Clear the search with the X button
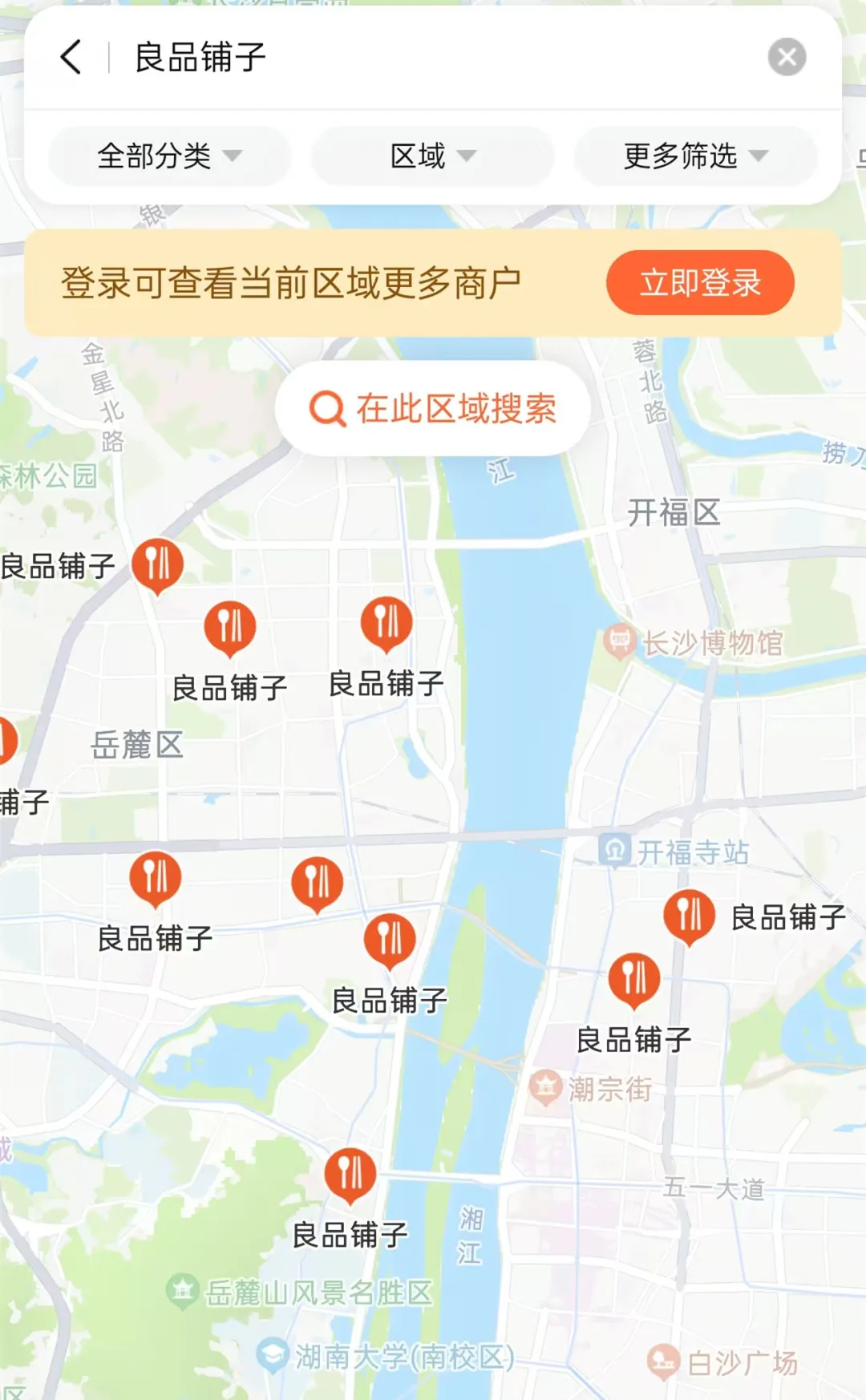This screenshot has height=1400, width=866. [787, 56]
